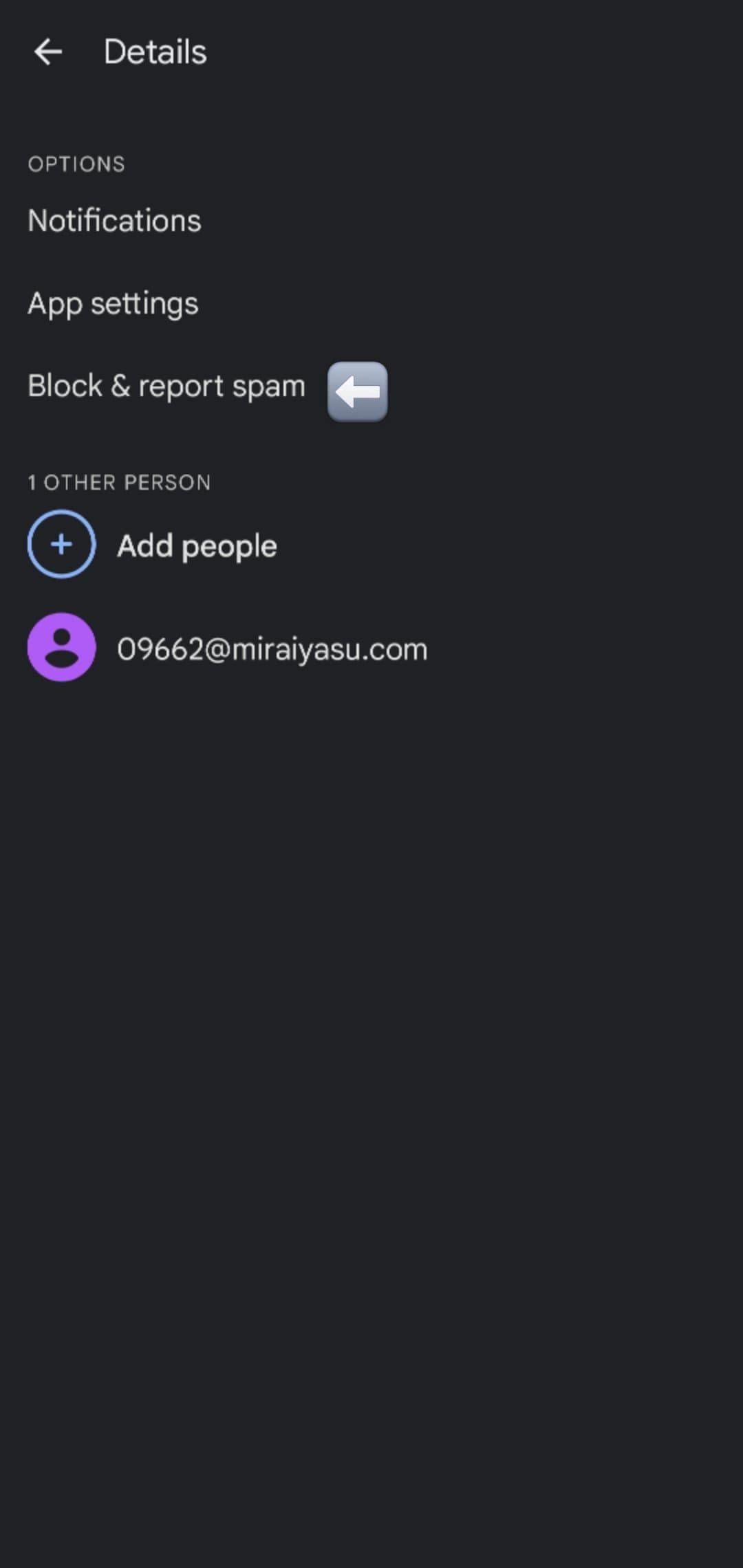Open contact 09662@miraiyasu.com
The height and width of the screenshot is (1568, 743).
click(x=271, y=649)
